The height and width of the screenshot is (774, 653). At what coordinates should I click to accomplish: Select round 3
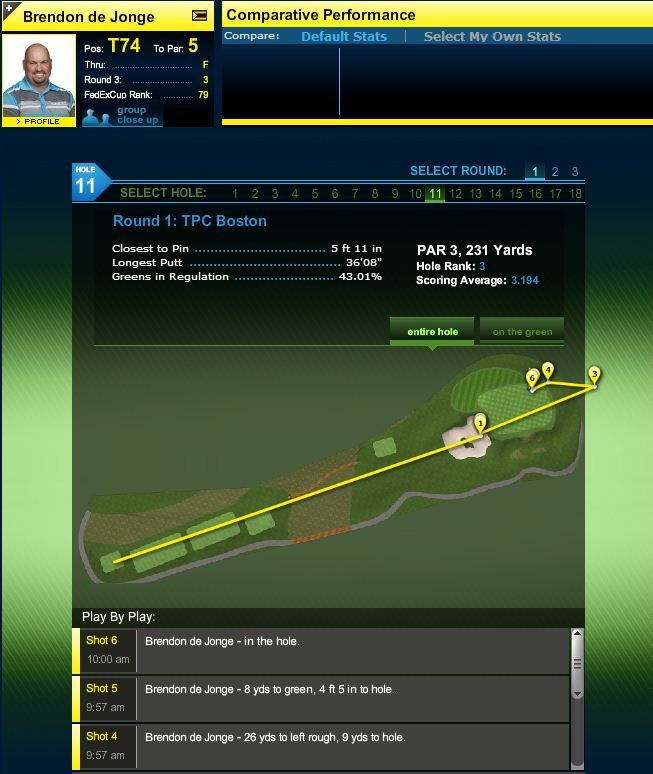pos(575,171)
